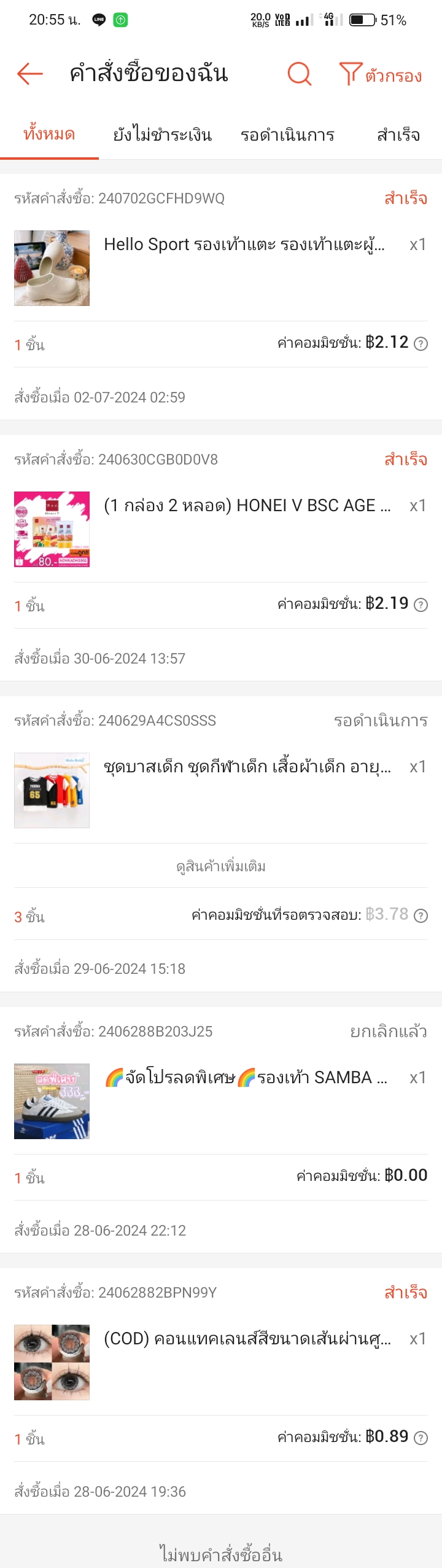Screen dimensions: 442x1568
Task: Tap the help icon beside ฿3.78 commission
Action: click(x=421, y=916)
